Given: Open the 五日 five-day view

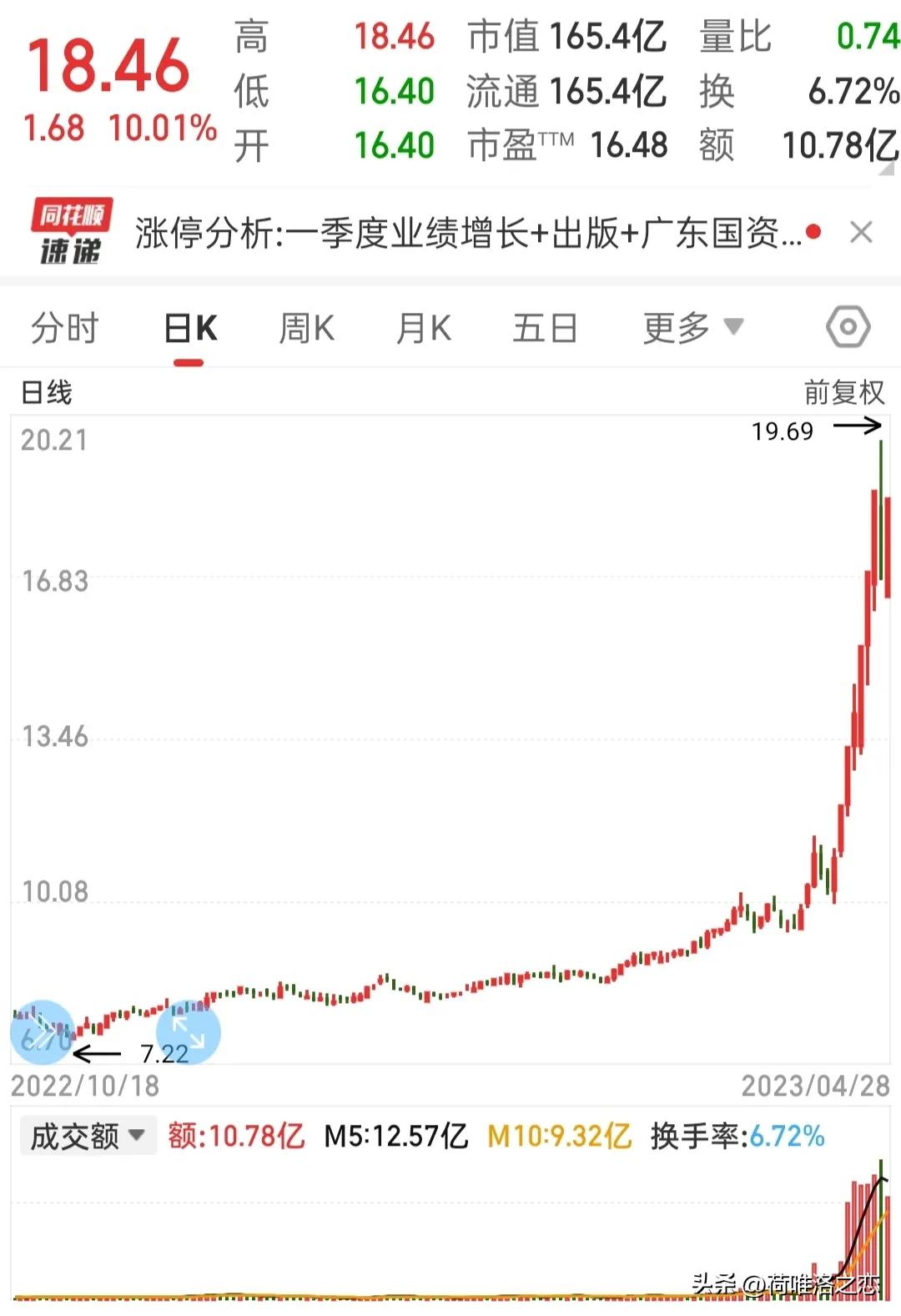Looking at the screenshot, I should (546, 327).
